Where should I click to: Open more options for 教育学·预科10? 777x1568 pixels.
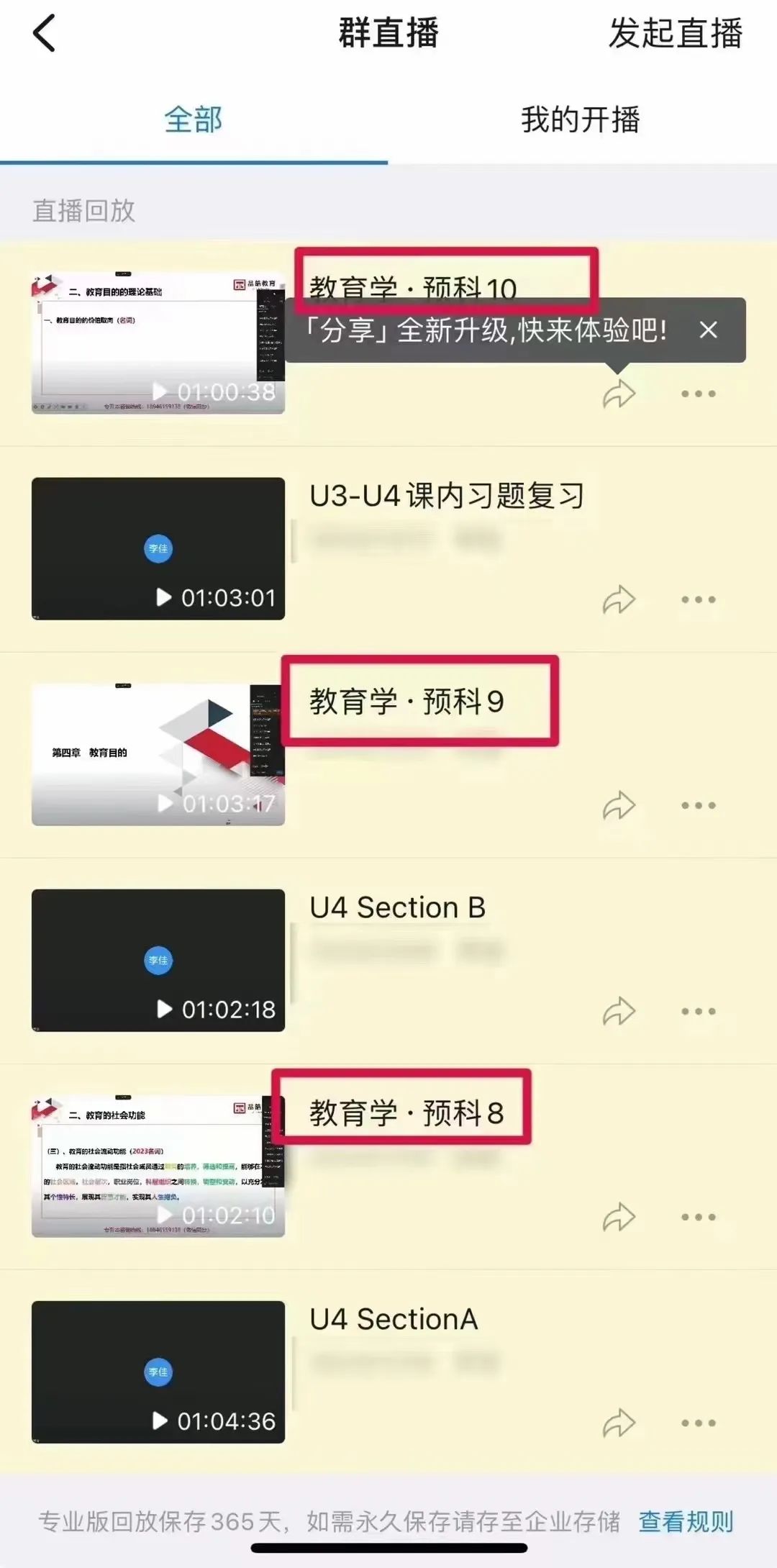[x=698, y=394]
